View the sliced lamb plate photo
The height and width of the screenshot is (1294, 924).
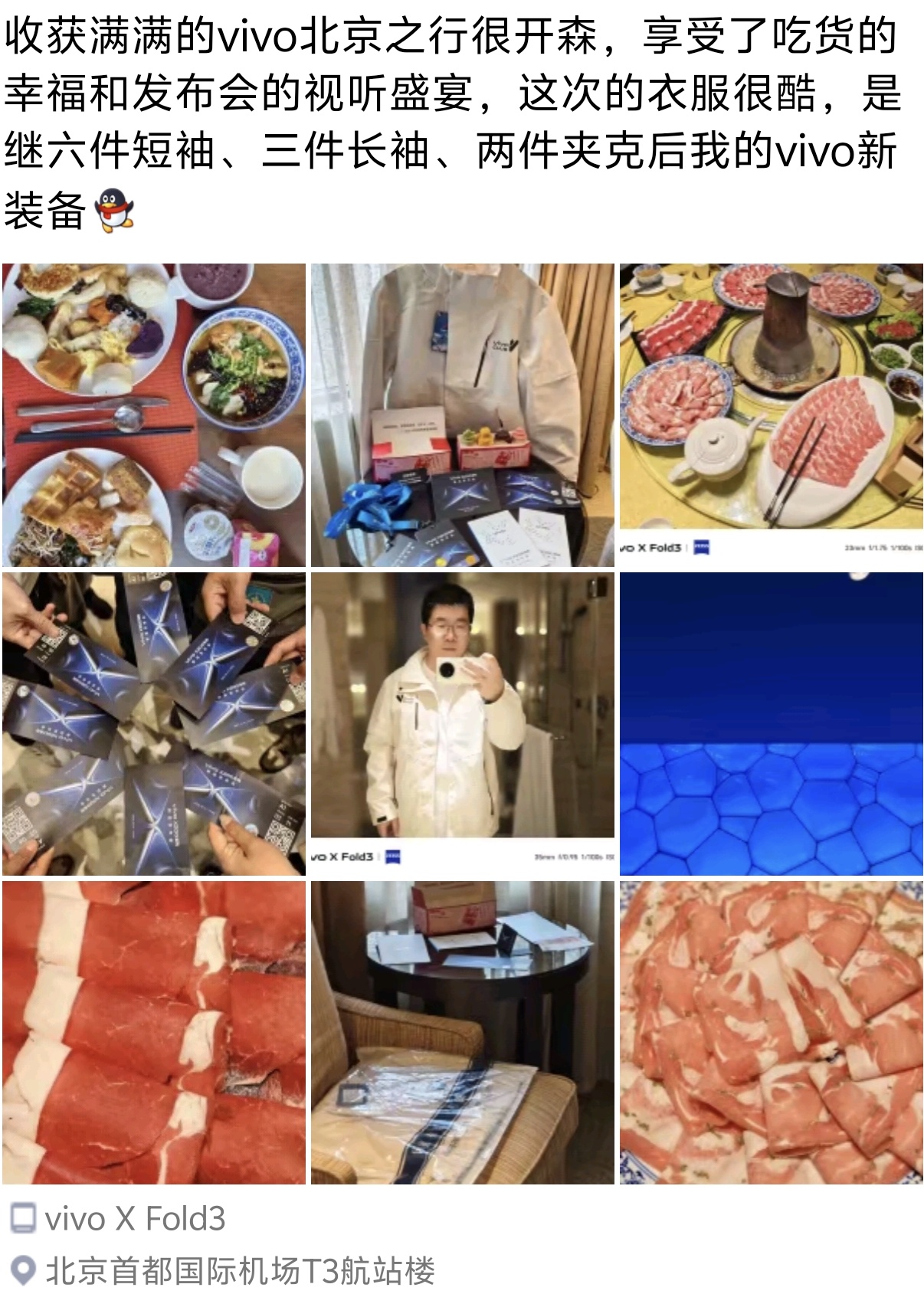point(771,1032)
